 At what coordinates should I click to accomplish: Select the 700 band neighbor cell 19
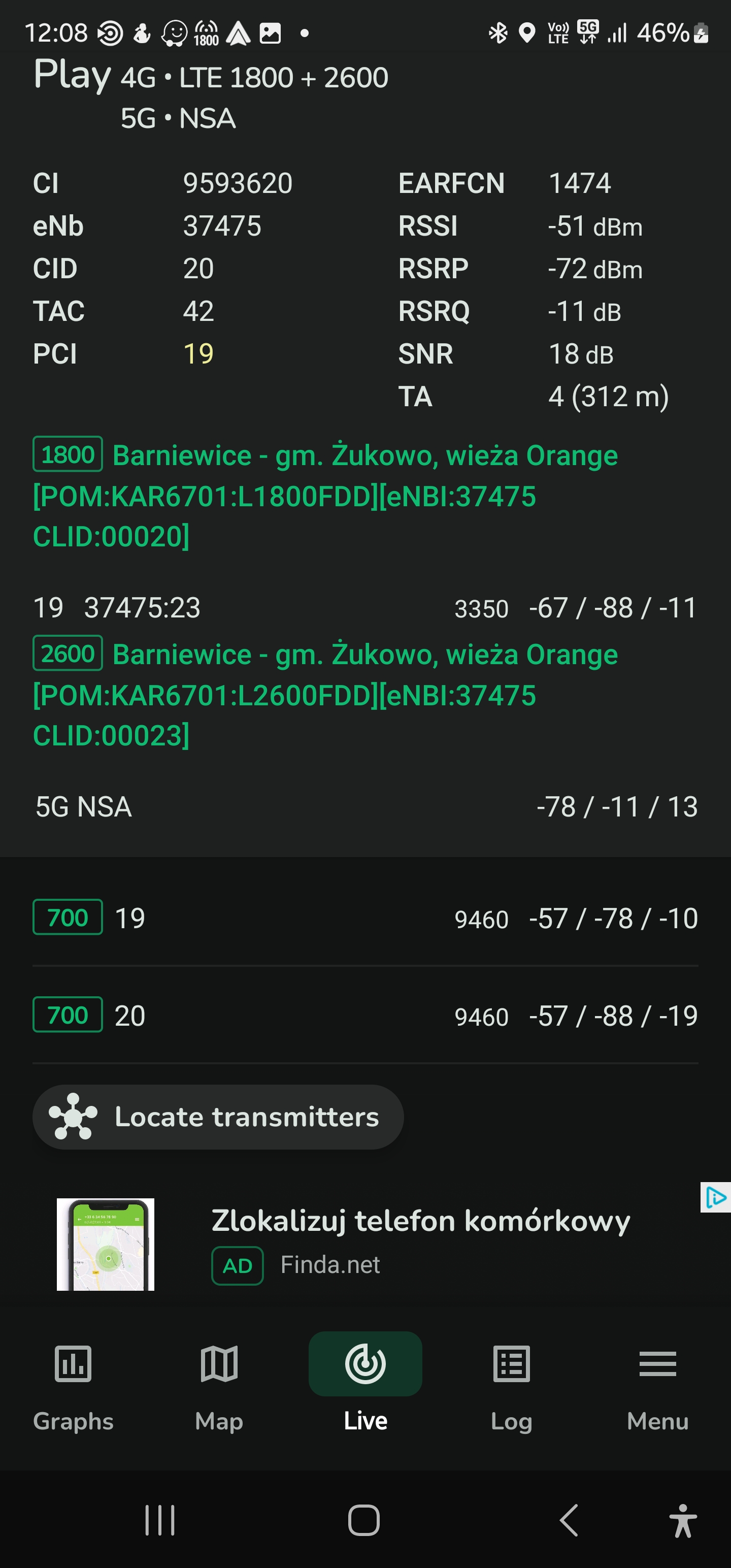tap(365, 918)
